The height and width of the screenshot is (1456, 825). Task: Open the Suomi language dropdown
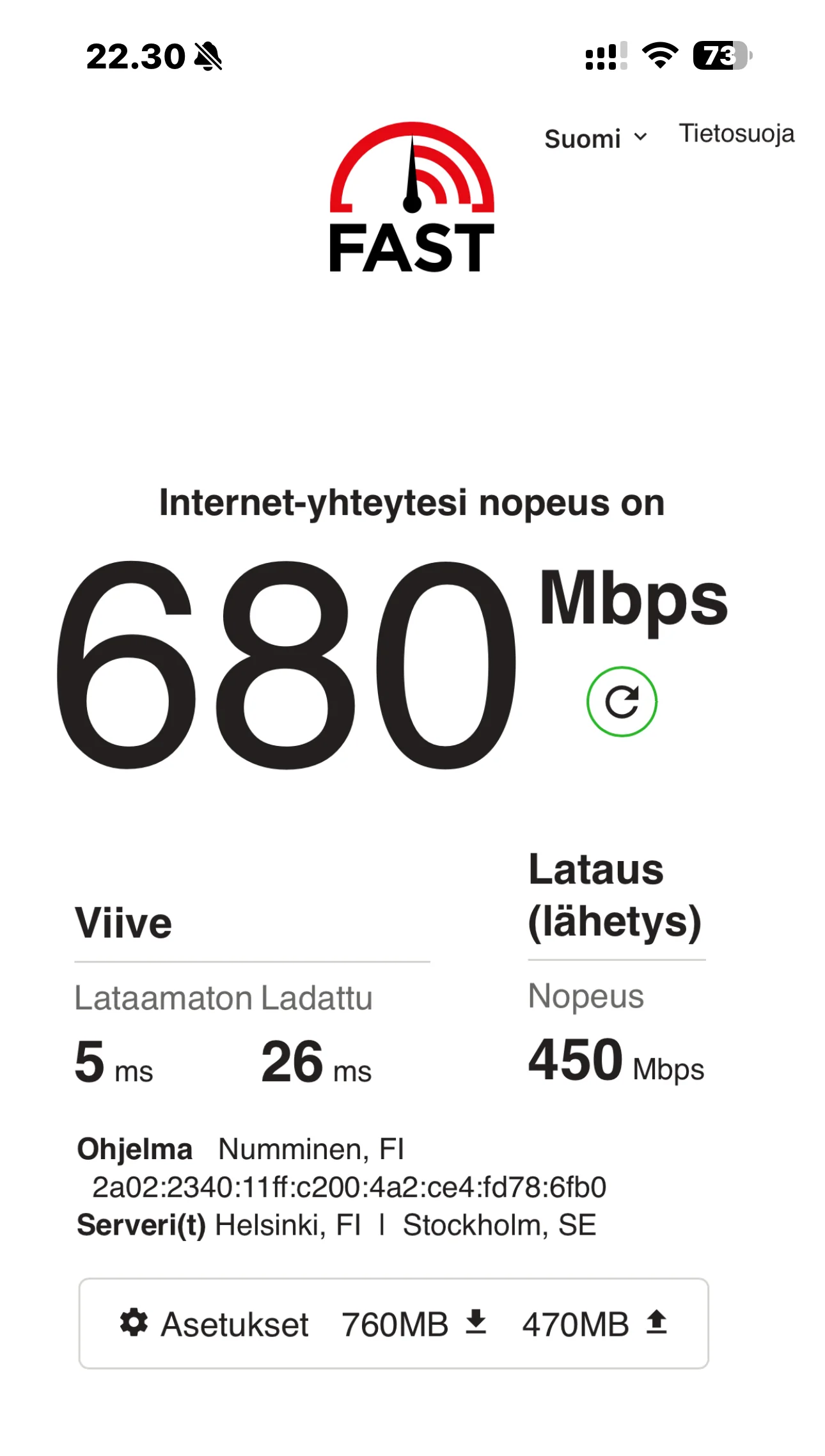tap(595, 139)
